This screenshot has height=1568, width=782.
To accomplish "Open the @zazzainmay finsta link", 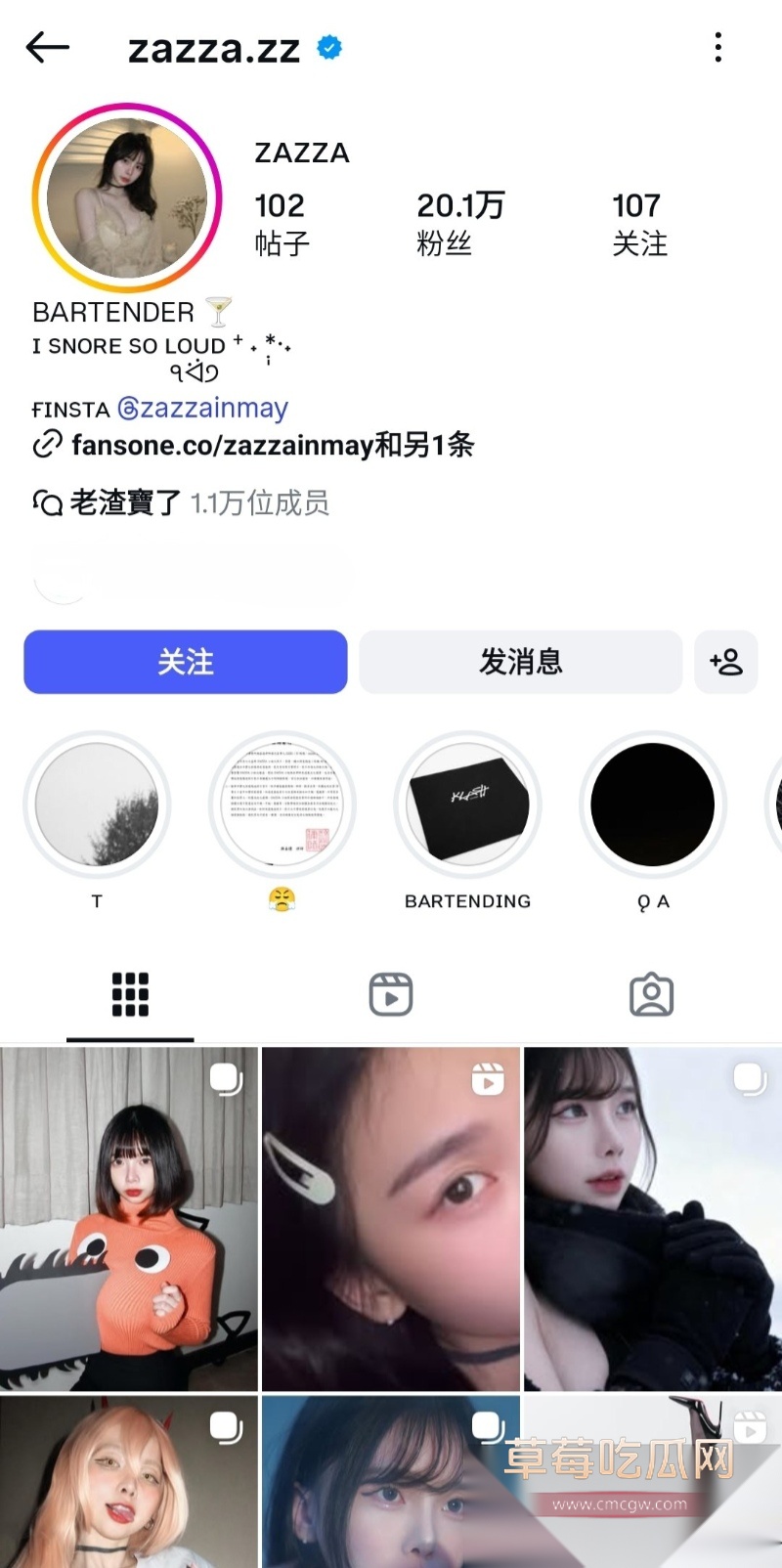I will (200, 409).
